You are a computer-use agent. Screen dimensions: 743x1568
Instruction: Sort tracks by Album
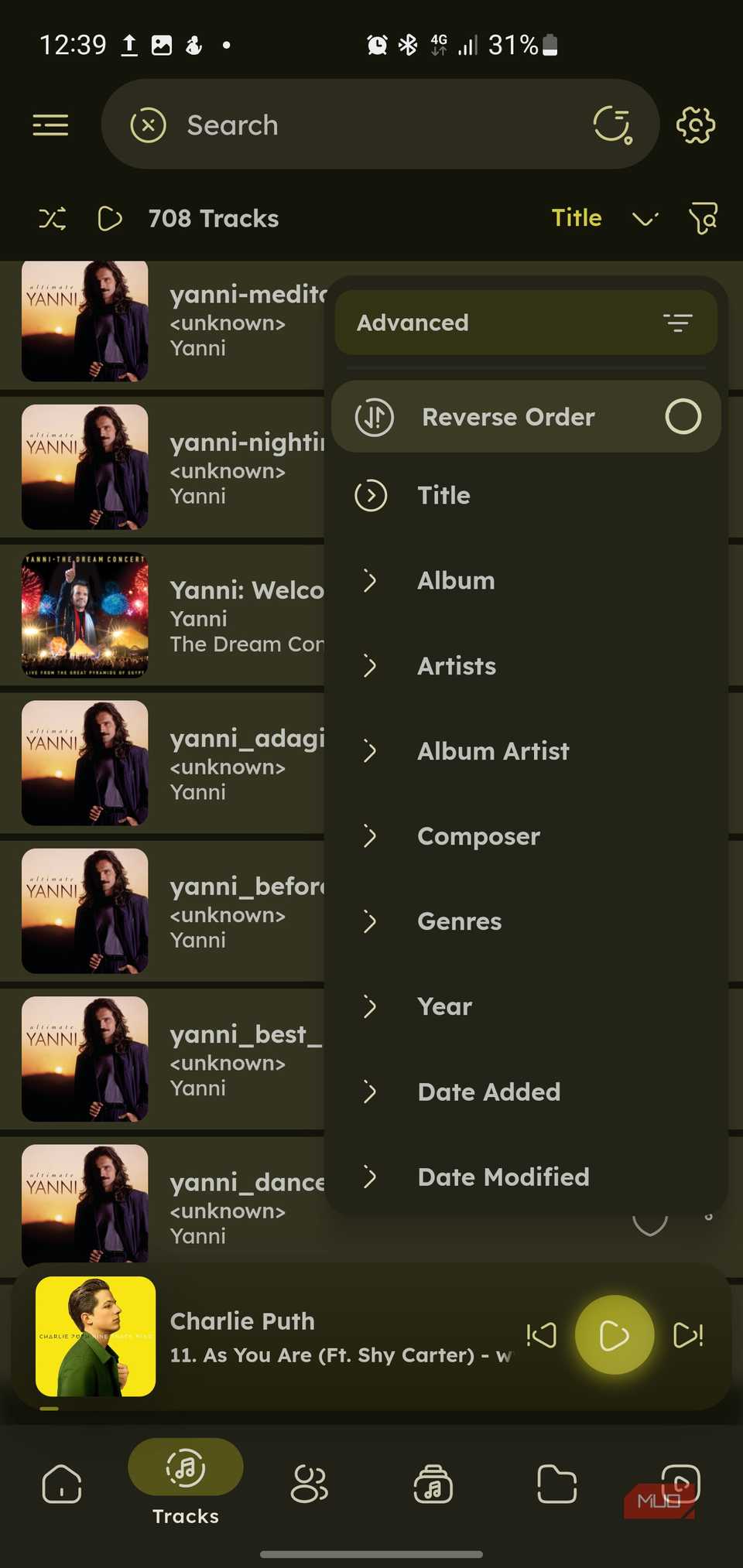coord(456,581)
